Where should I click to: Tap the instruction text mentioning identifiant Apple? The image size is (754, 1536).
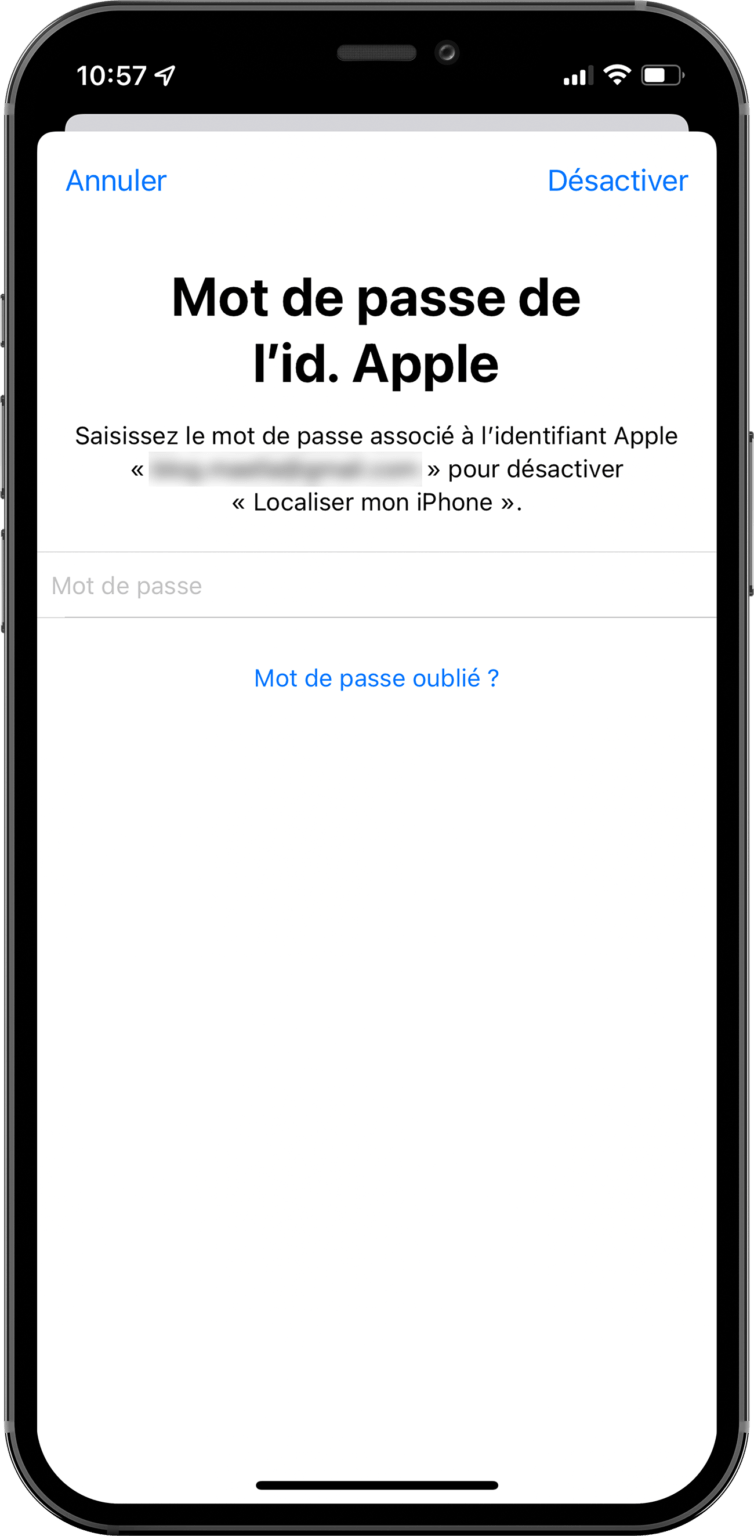pyautogui.click(x=376, y=436)
